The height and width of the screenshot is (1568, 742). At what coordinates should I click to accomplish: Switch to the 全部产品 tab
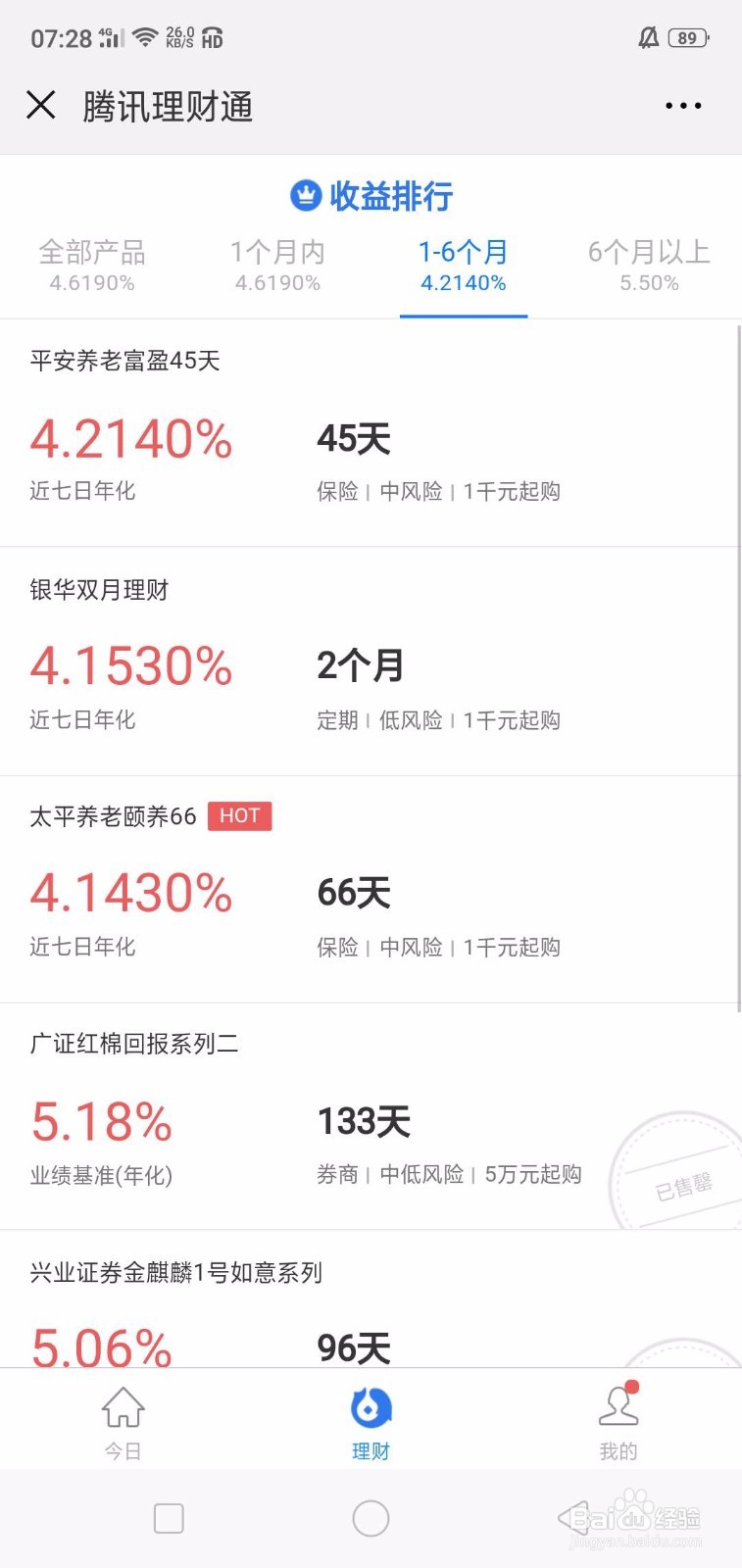pos(92,265)
